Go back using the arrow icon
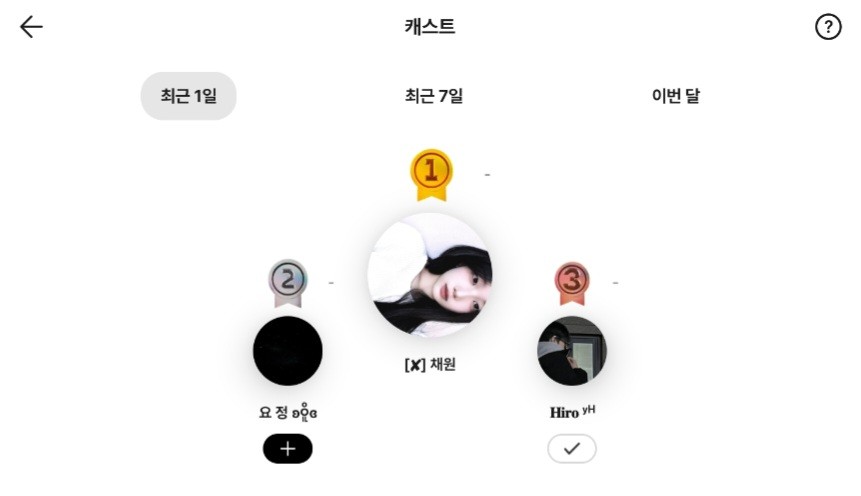861x496 pixels. click(x=31, y=27)
